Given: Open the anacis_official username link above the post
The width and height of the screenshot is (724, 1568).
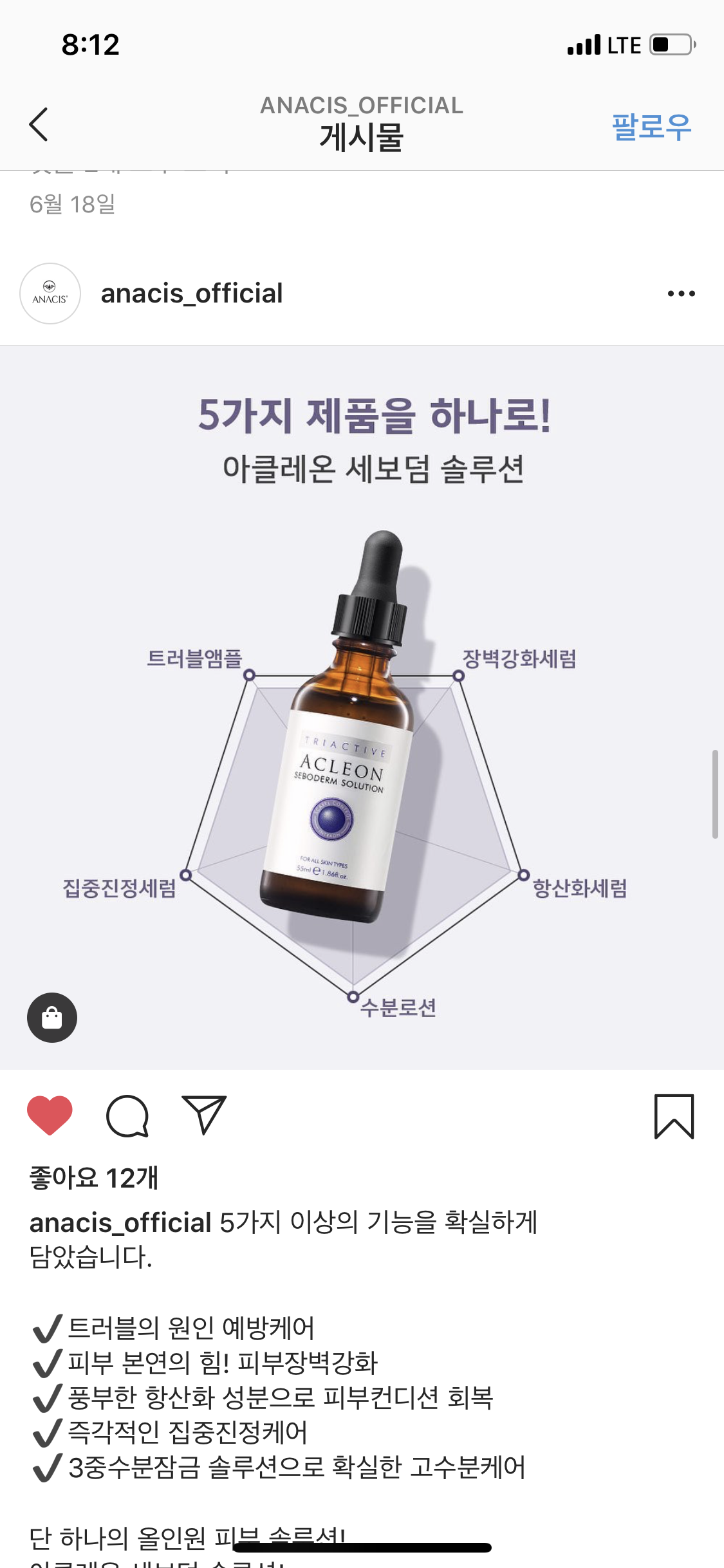Looking at the screenshot, I should (191, 294).
